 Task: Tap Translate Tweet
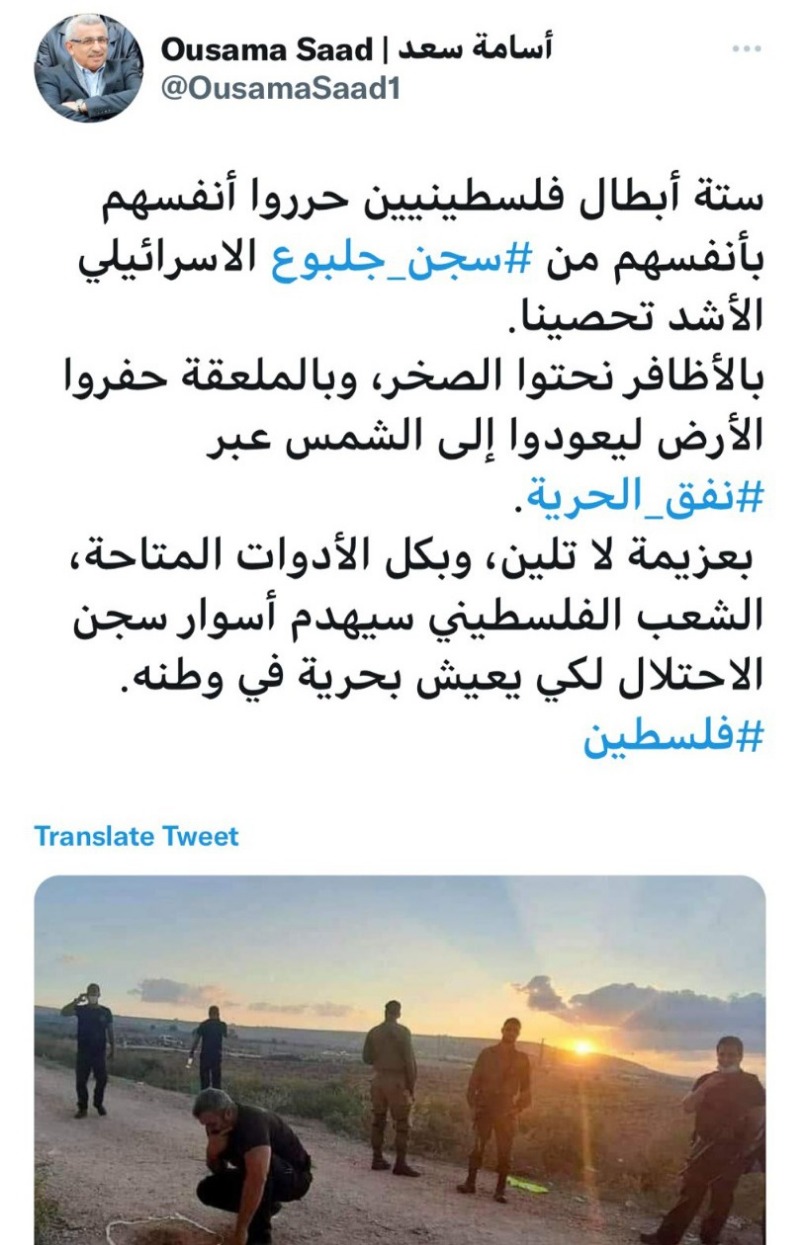tap(137, 836)
